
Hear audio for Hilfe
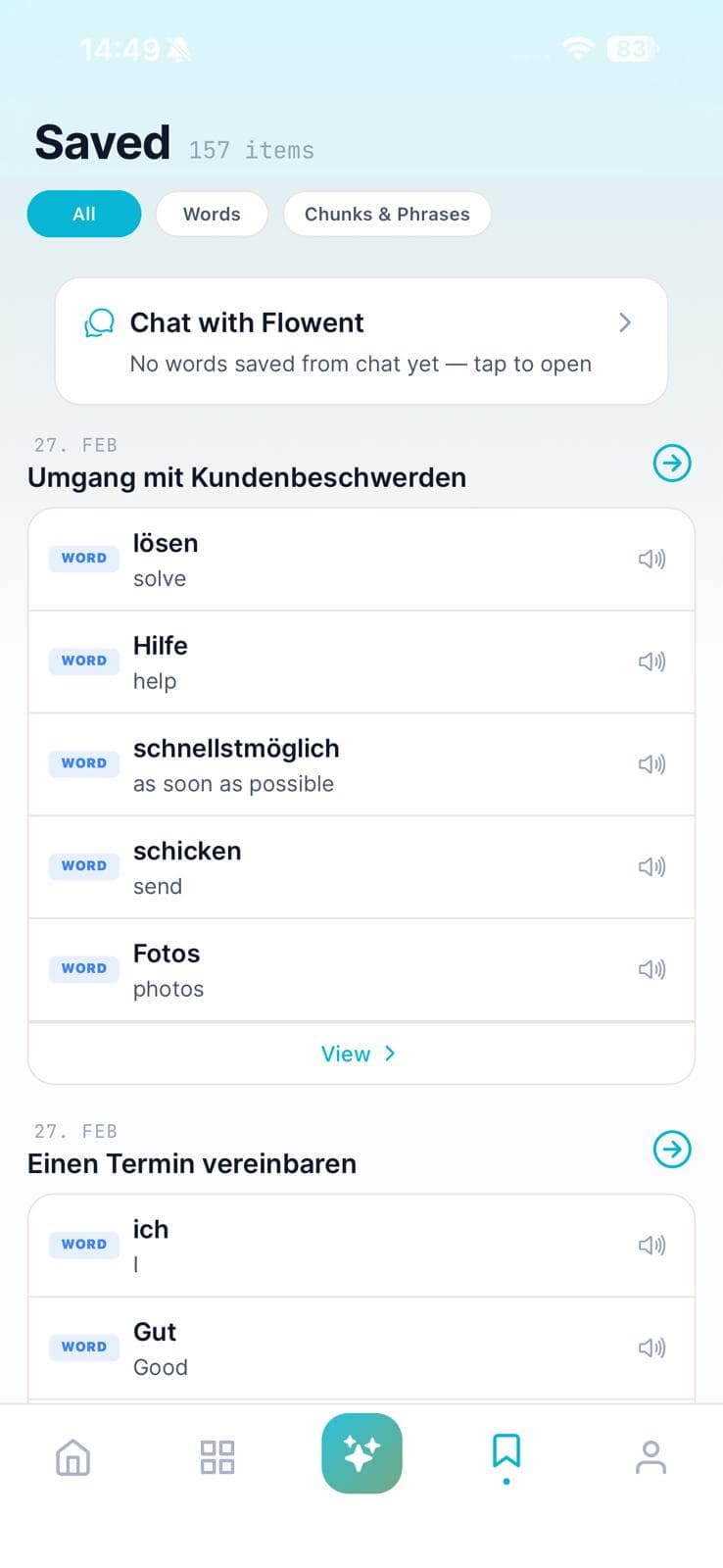click(651, 661)
